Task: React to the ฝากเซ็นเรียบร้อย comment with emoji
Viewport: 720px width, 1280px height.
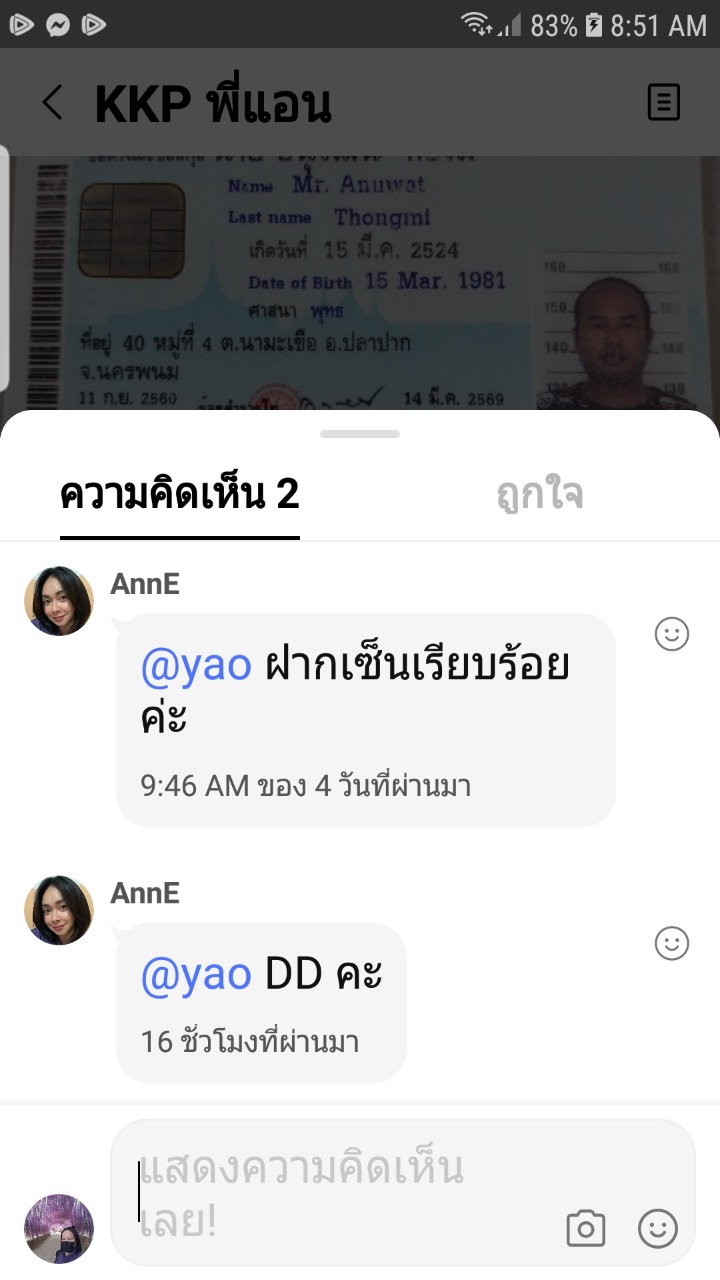Action: pyautogui.click(x=672, y=634)
